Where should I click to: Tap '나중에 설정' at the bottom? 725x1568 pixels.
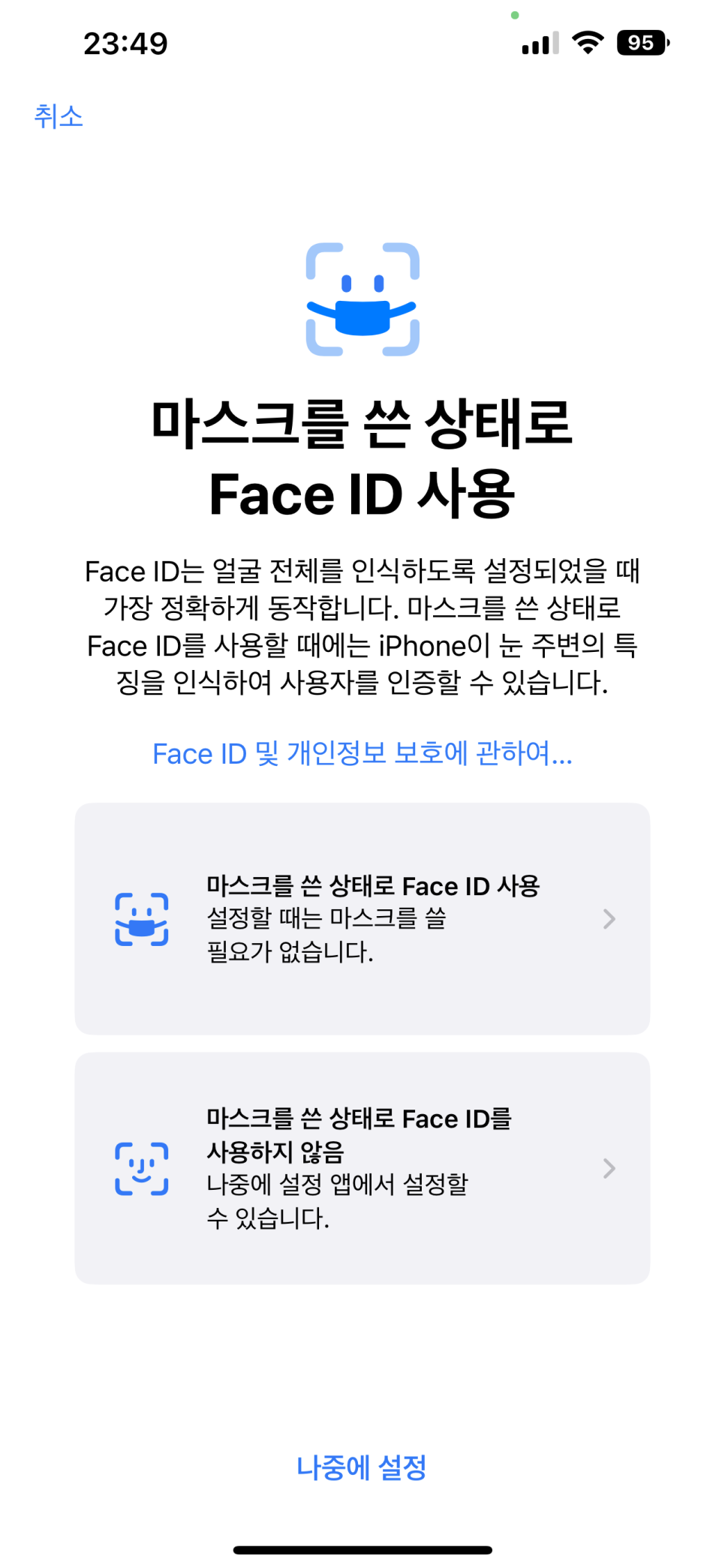click(x=362, y=1467)
